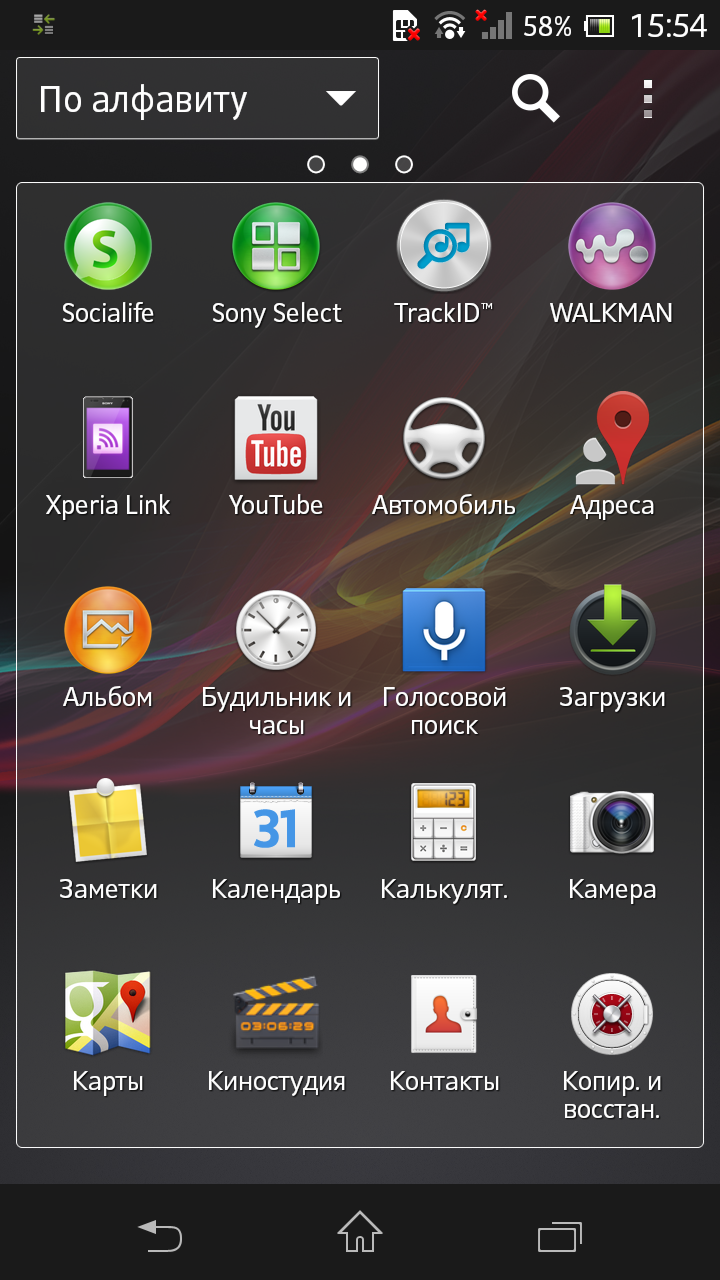The image size is (720, 1280).
Task: Open the Альбом gallery
Action: (108, 631)
